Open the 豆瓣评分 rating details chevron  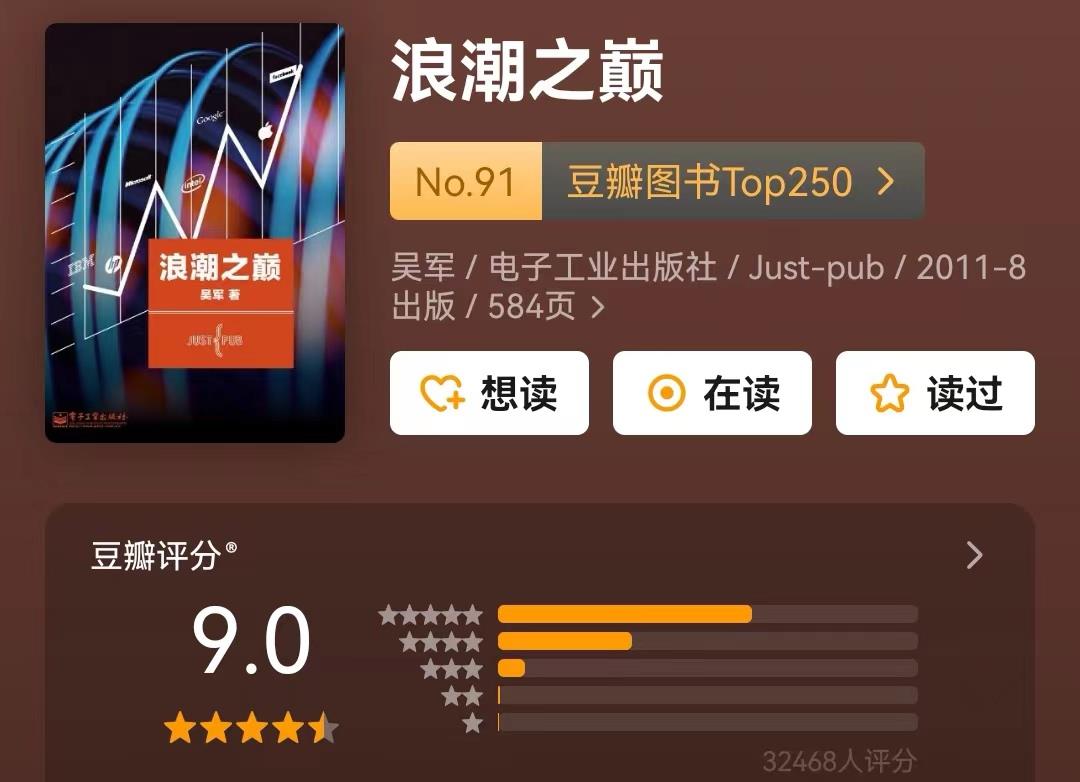click(x=974, y=556)
